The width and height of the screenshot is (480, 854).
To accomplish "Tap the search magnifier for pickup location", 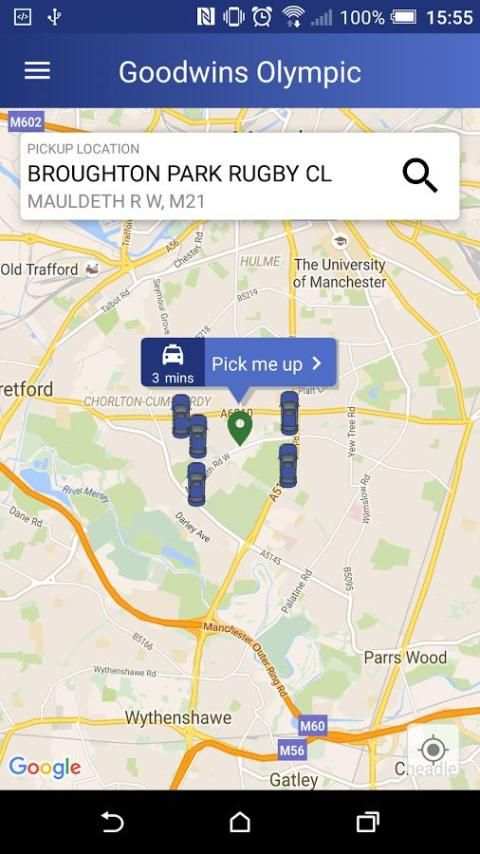I will pyautogui.click(x=420, y=176).
